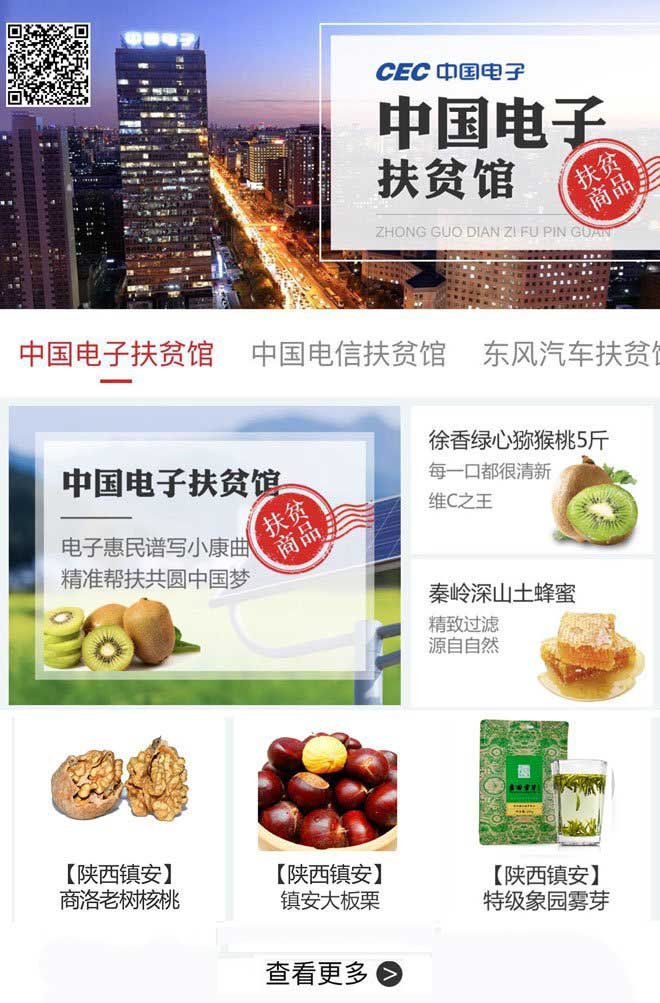Select the 中国电子扶贫馆 tab

tap(116, 354)
